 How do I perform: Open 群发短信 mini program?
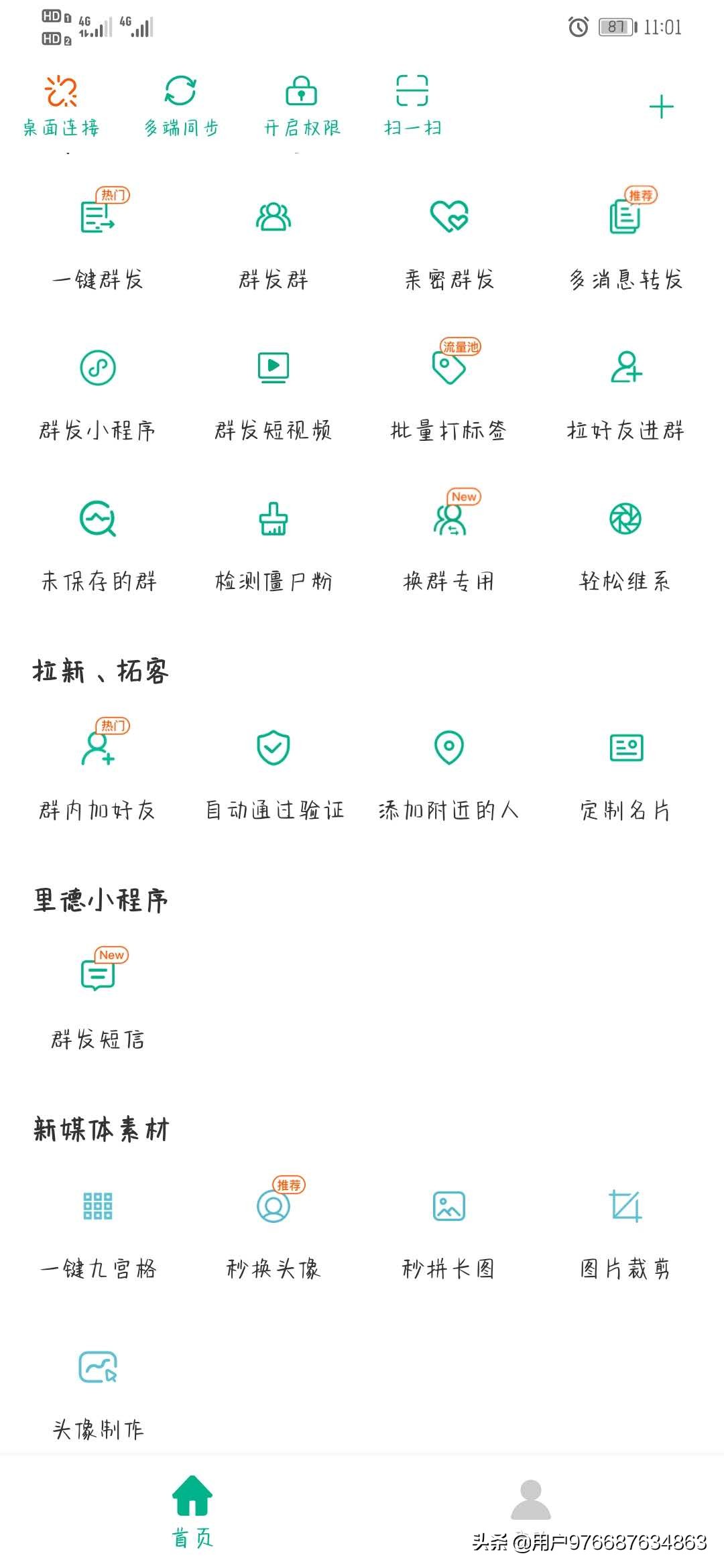[99, 1000]
